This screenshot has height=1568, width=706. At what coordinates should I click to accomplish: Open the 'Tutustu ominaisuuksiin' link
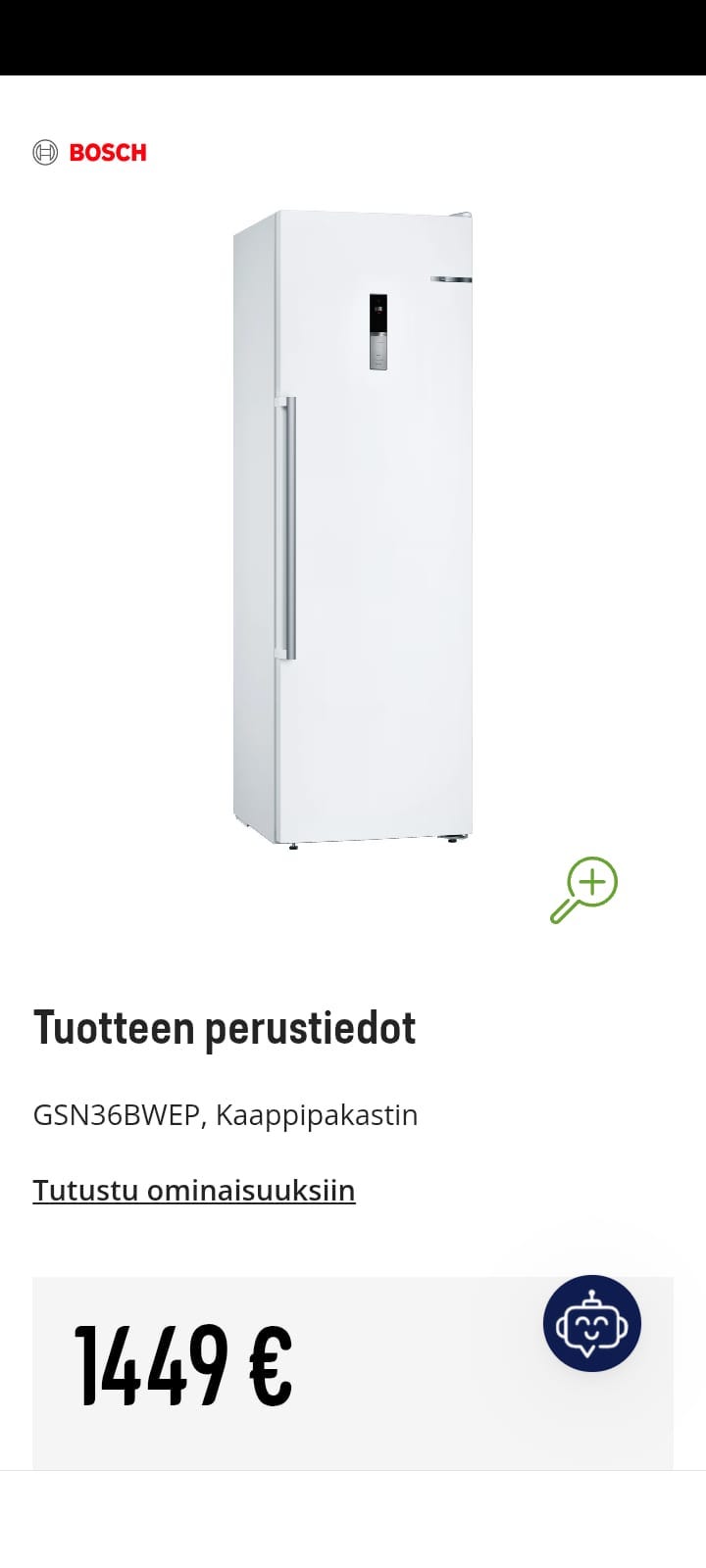pos(194,1190)
